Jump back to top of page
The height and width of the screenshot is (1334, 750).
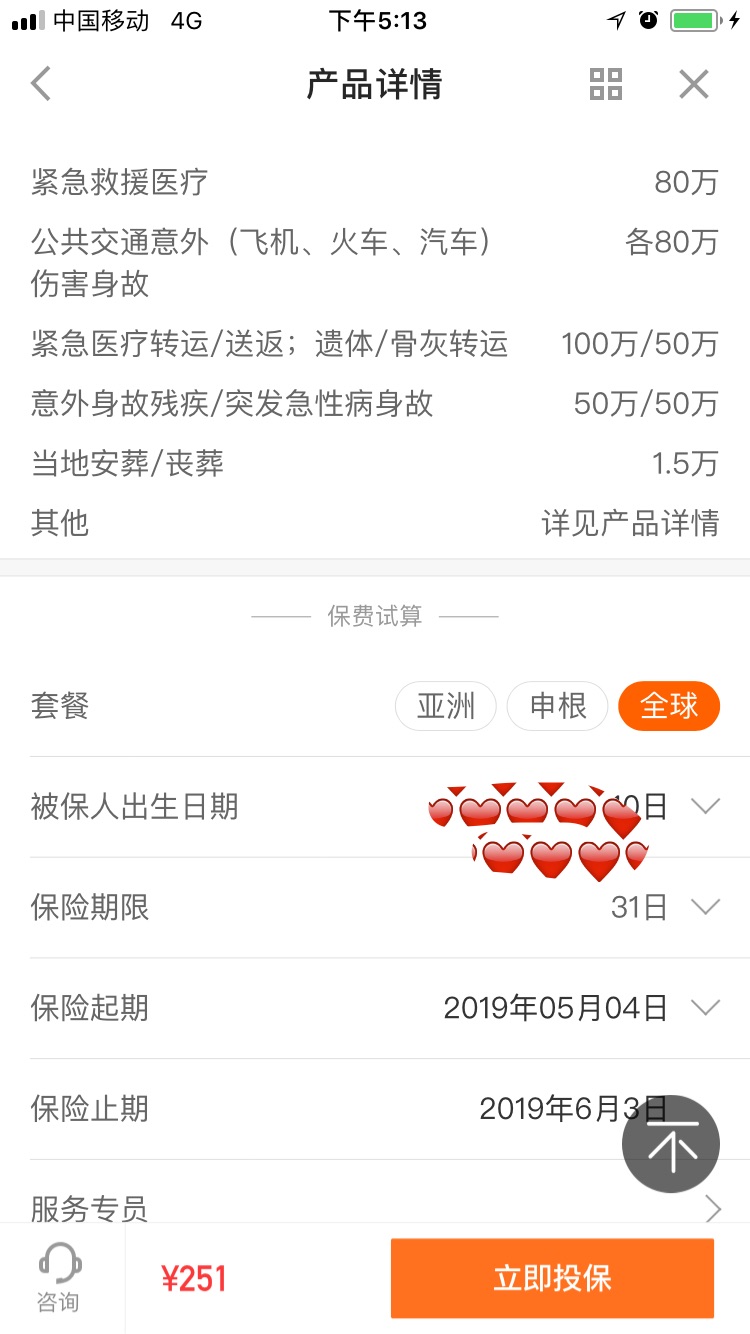click(671, 1145)
